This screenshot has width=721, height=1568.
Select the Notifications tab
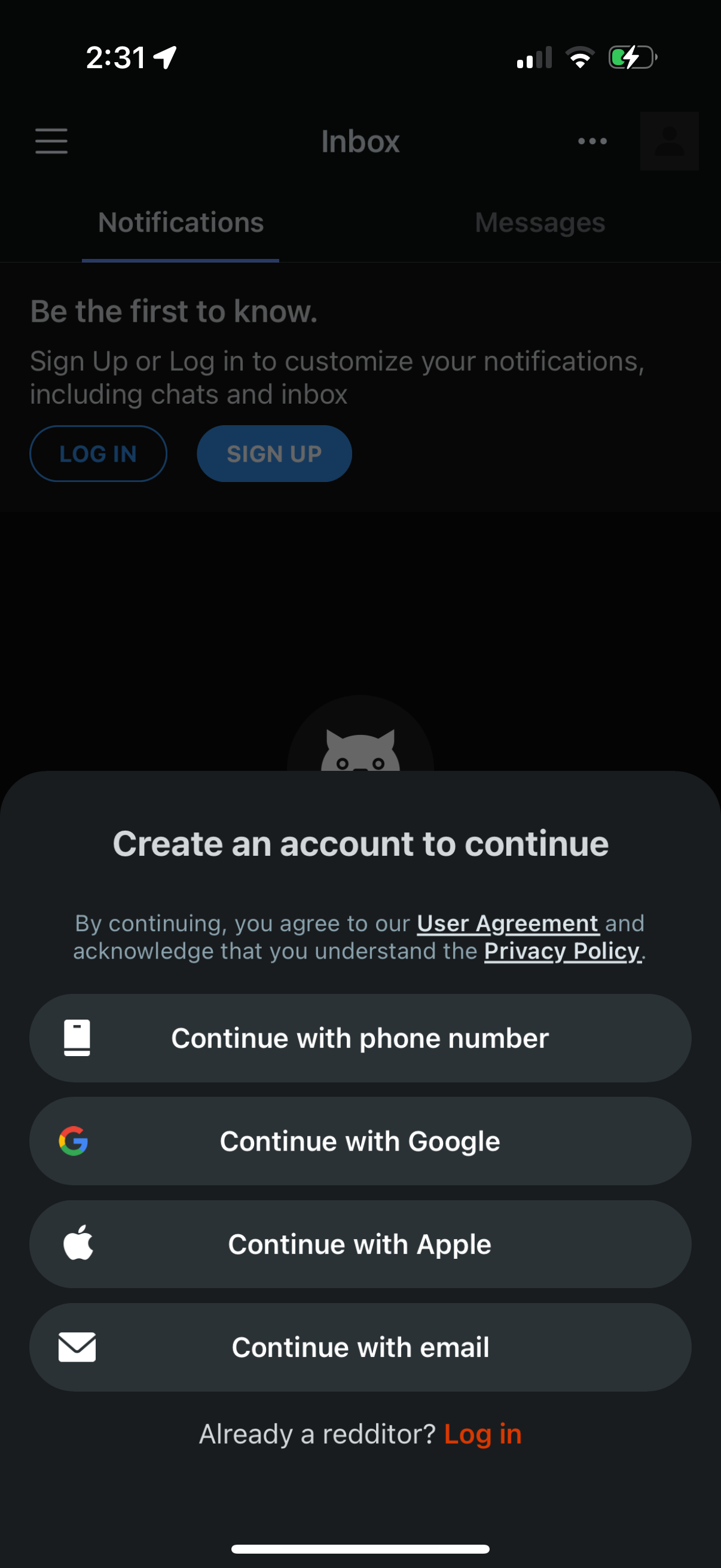(x=181, y=223)
